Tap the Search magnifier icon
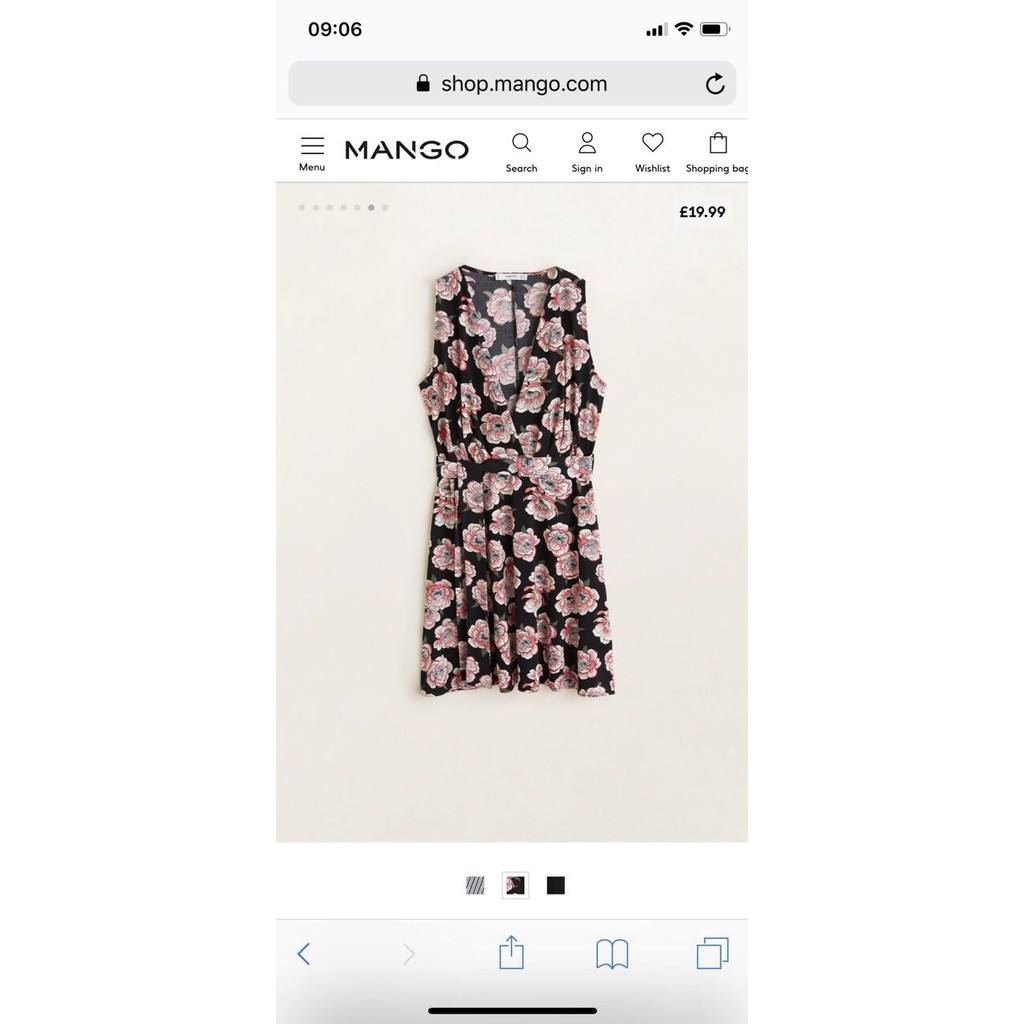The image size is (1024, 1024). coord(521,152)
